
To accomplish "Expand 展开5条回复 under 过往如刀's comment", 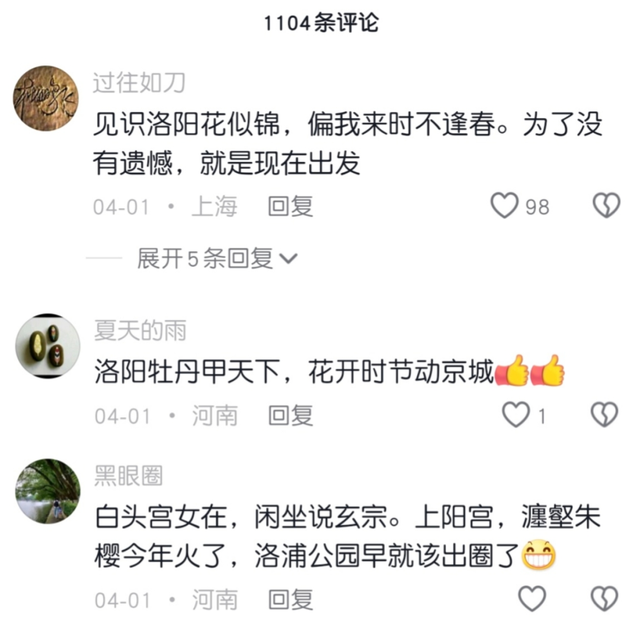I will coord(217,259).
